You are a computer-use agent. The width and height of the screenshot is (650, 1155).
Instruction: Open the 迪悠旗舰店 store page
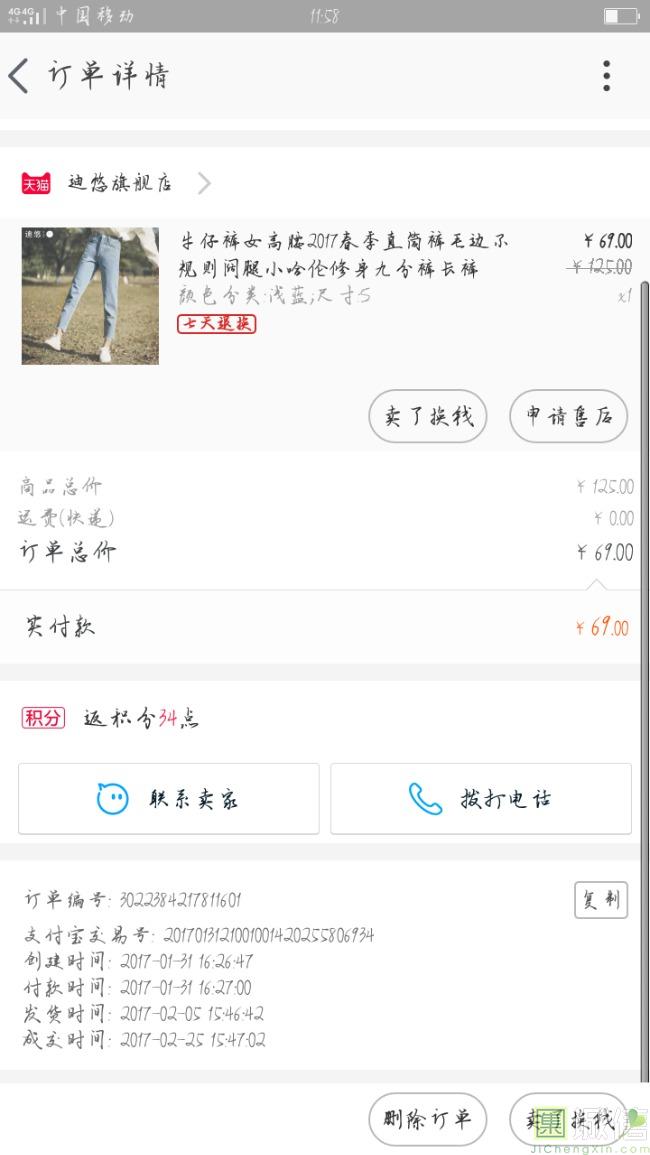coord(120,183)
